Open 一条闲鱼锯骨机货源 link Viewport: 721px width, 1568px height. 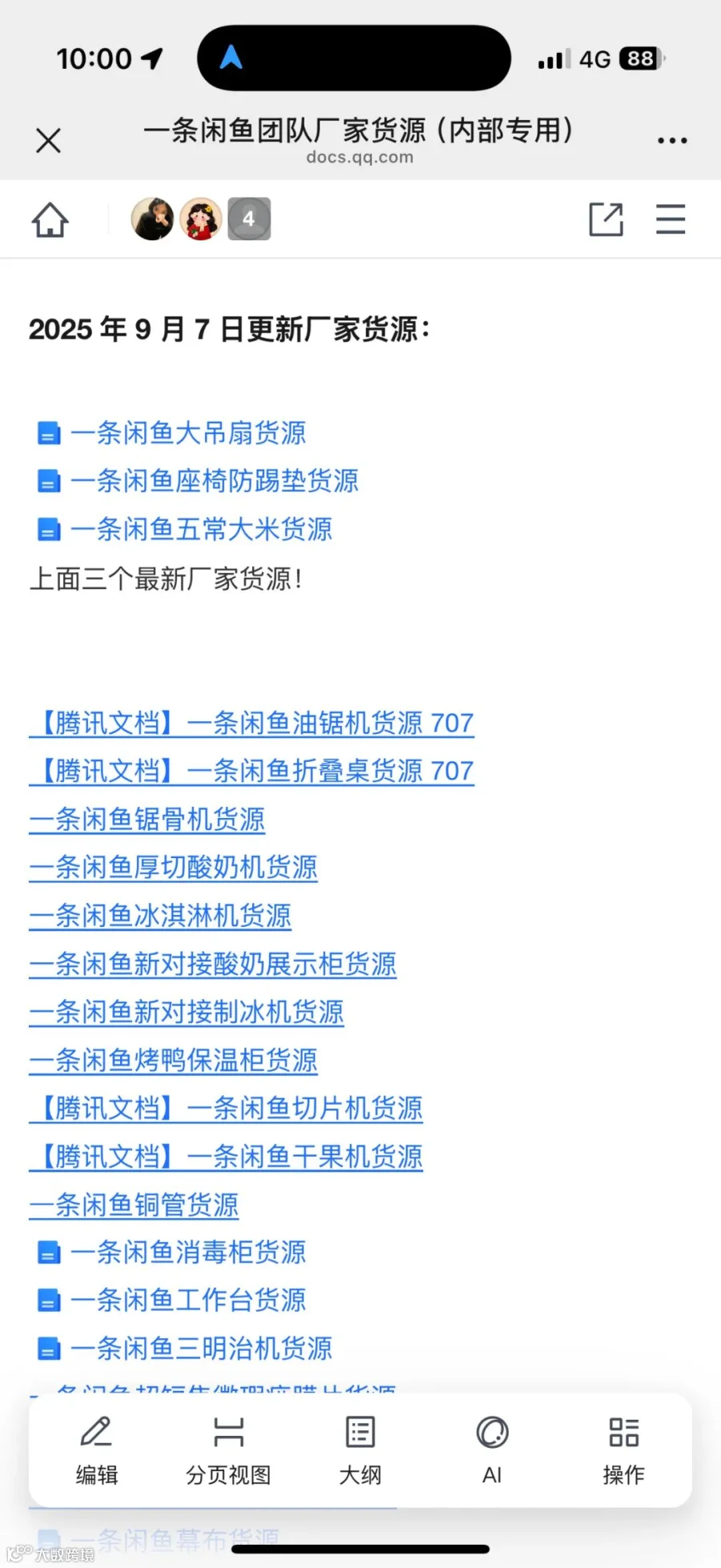tap(147, 819)
